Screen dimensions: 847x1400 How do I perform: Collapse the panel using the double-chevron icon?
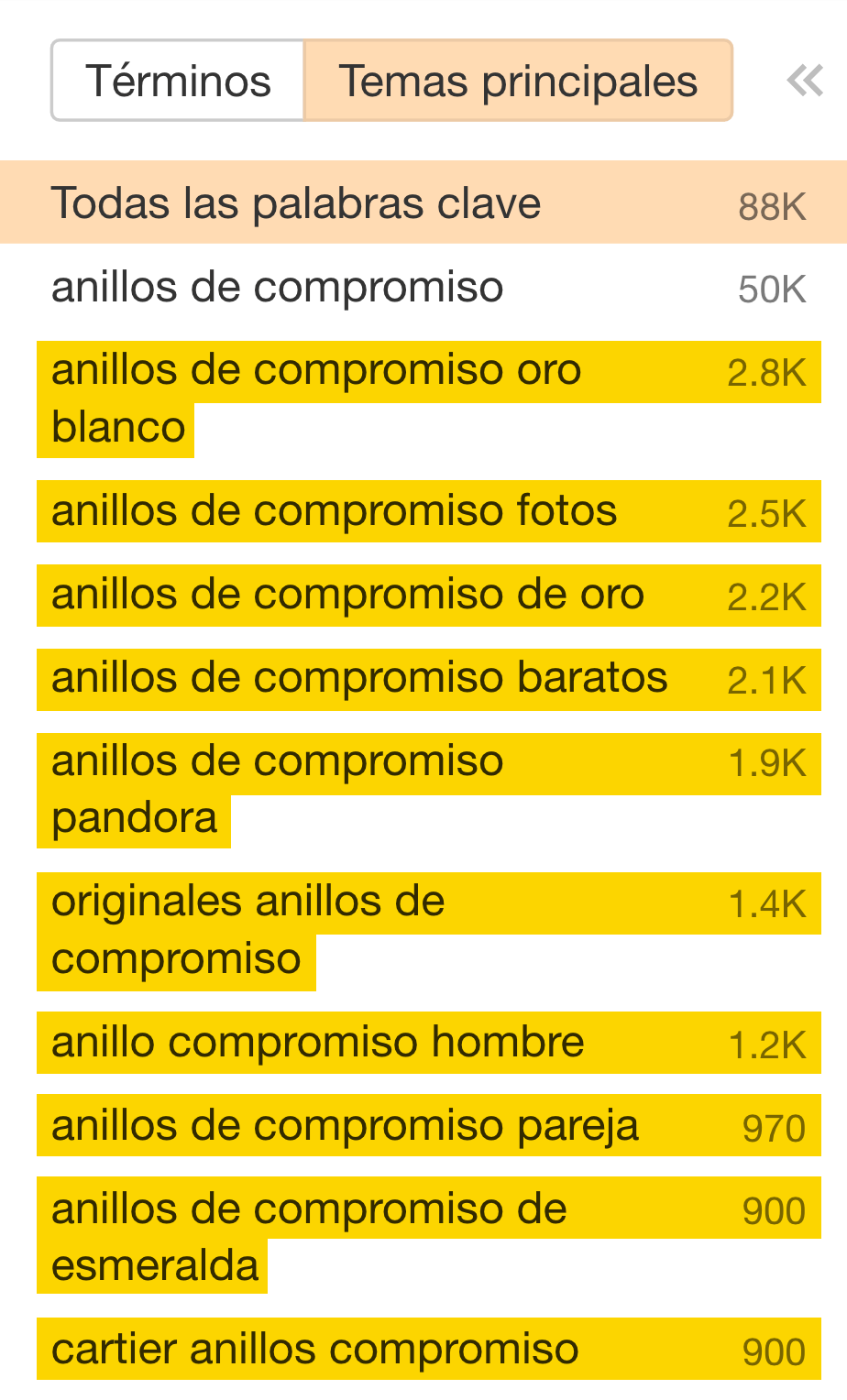coord(805,81)
